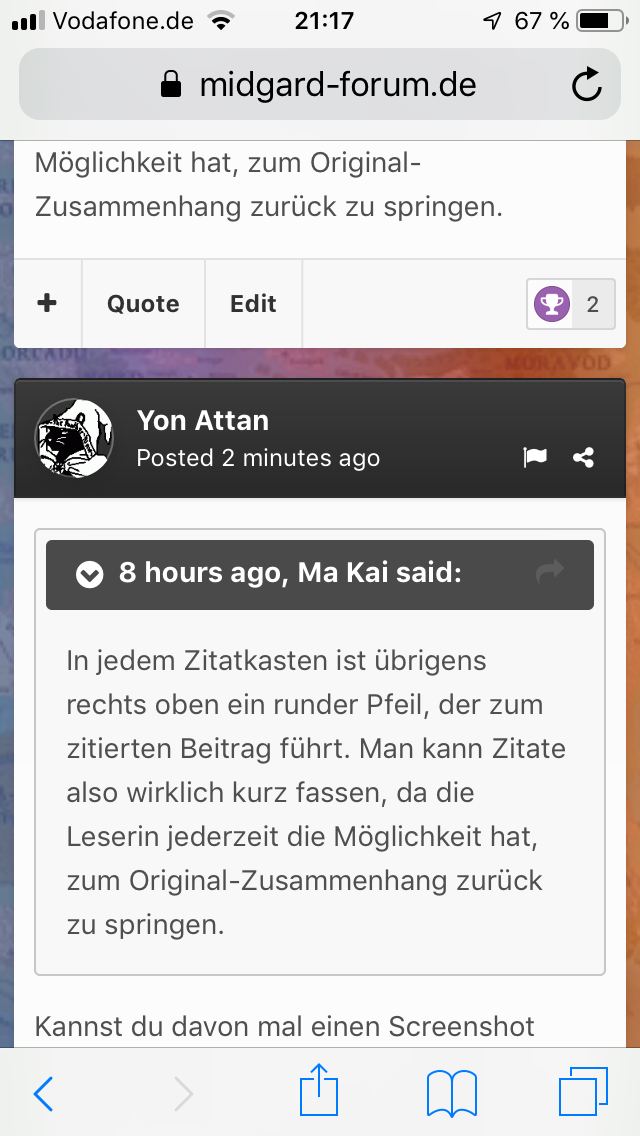Open Safari bookmarks
The width and height of the screenshot is (640, 1136).
[x=452, y=1093]
